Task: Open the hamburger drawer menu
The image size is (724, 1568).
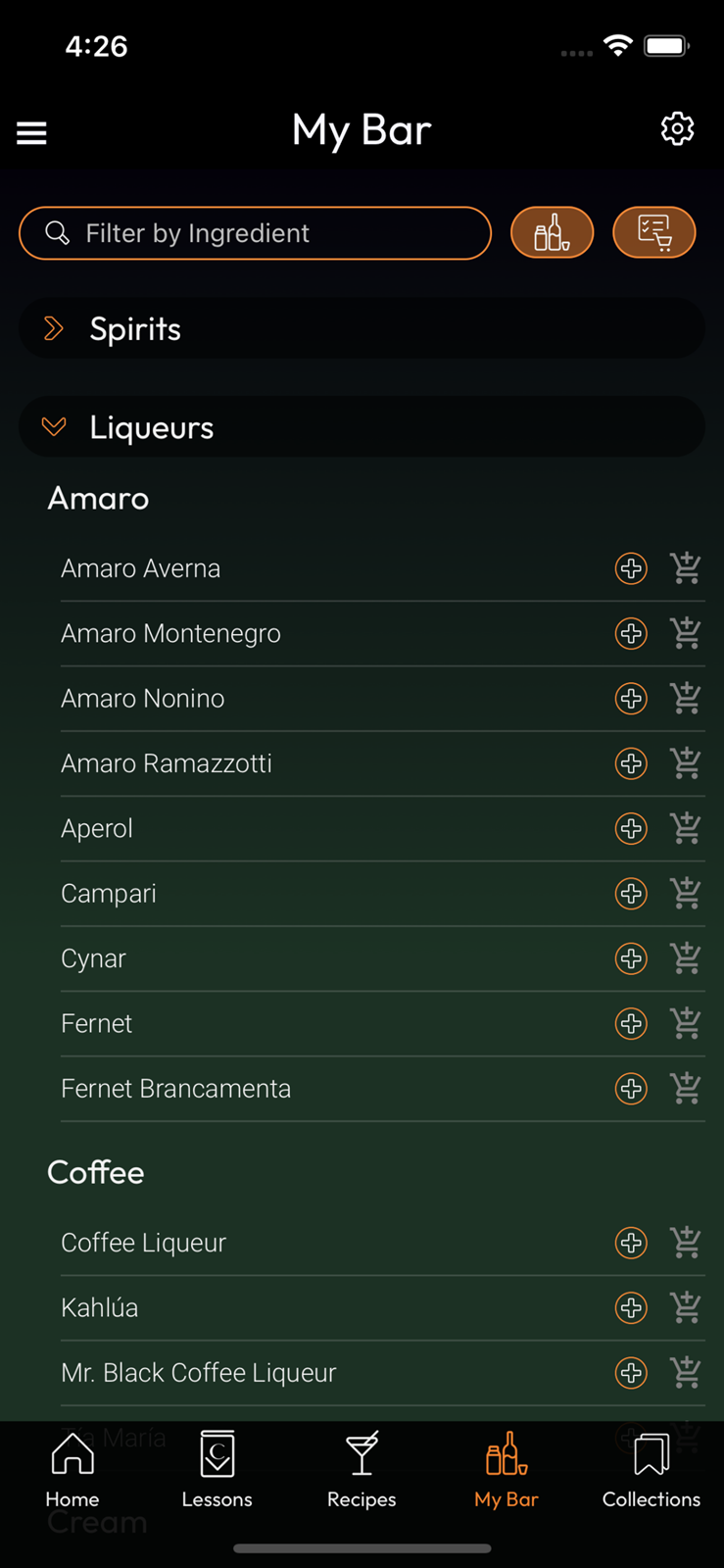Action: [x=31, y=132]
